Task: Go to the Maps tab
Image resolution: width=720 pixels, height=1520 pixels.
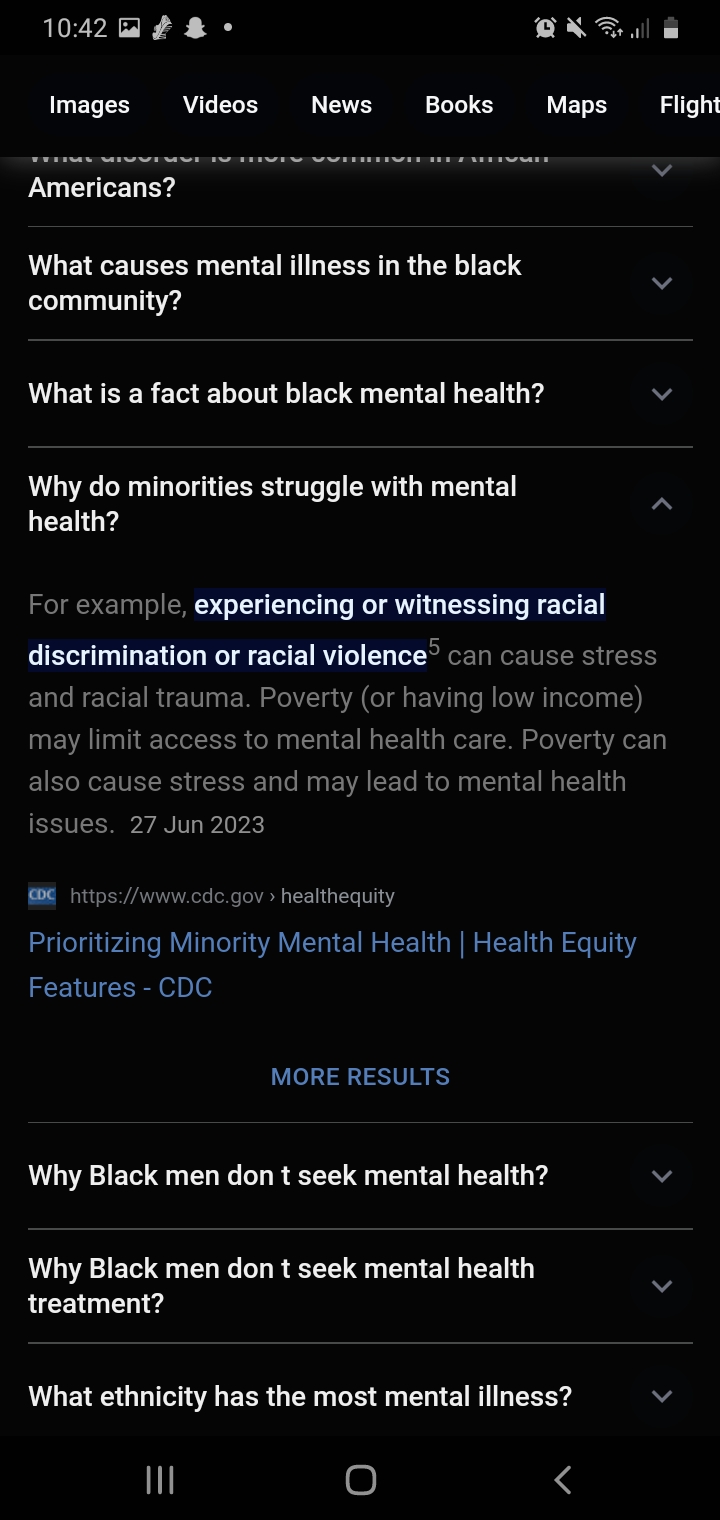Action: (x=576, y=105)
